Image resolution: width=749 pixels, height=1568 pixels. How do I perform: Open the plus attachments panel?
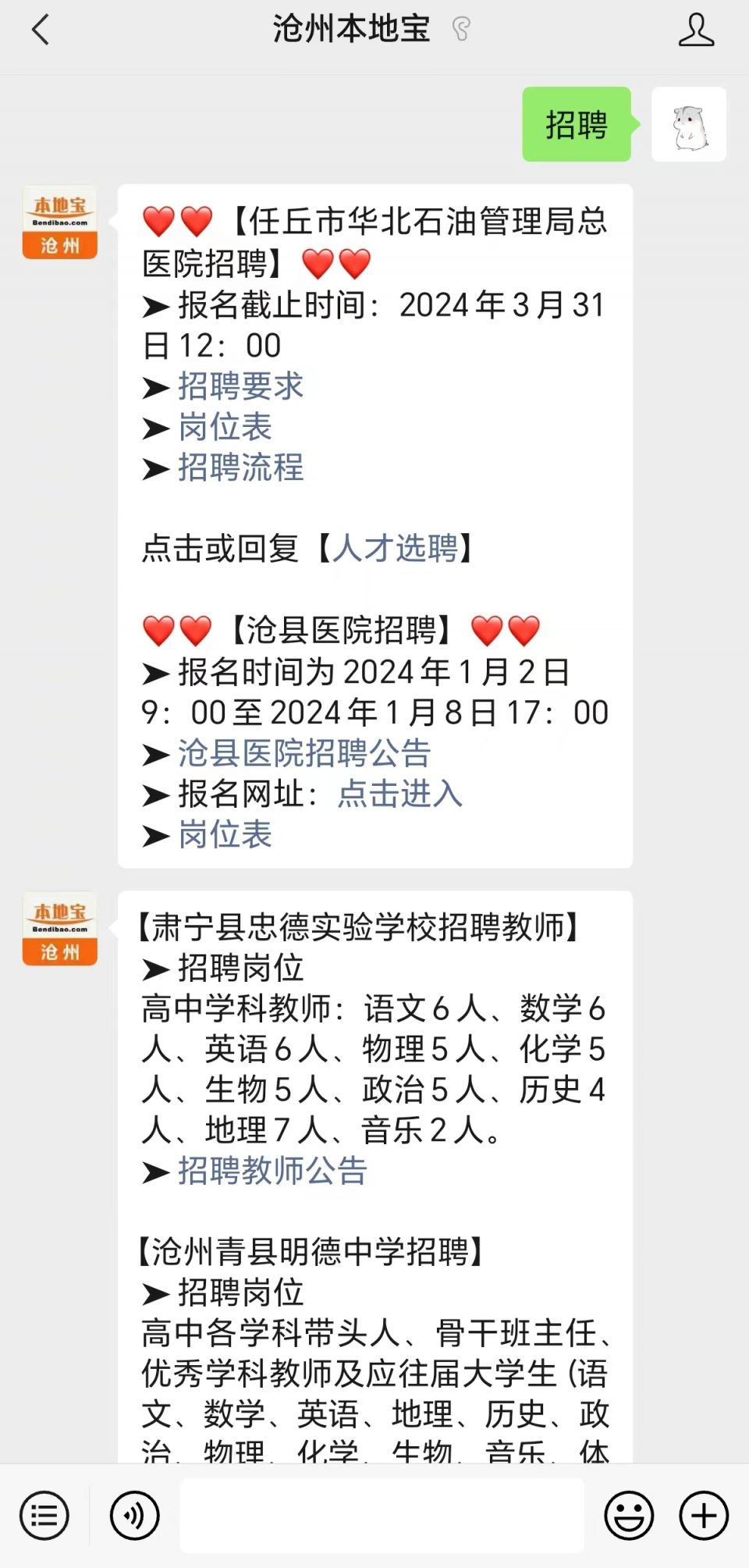(x=704, y=1516)
